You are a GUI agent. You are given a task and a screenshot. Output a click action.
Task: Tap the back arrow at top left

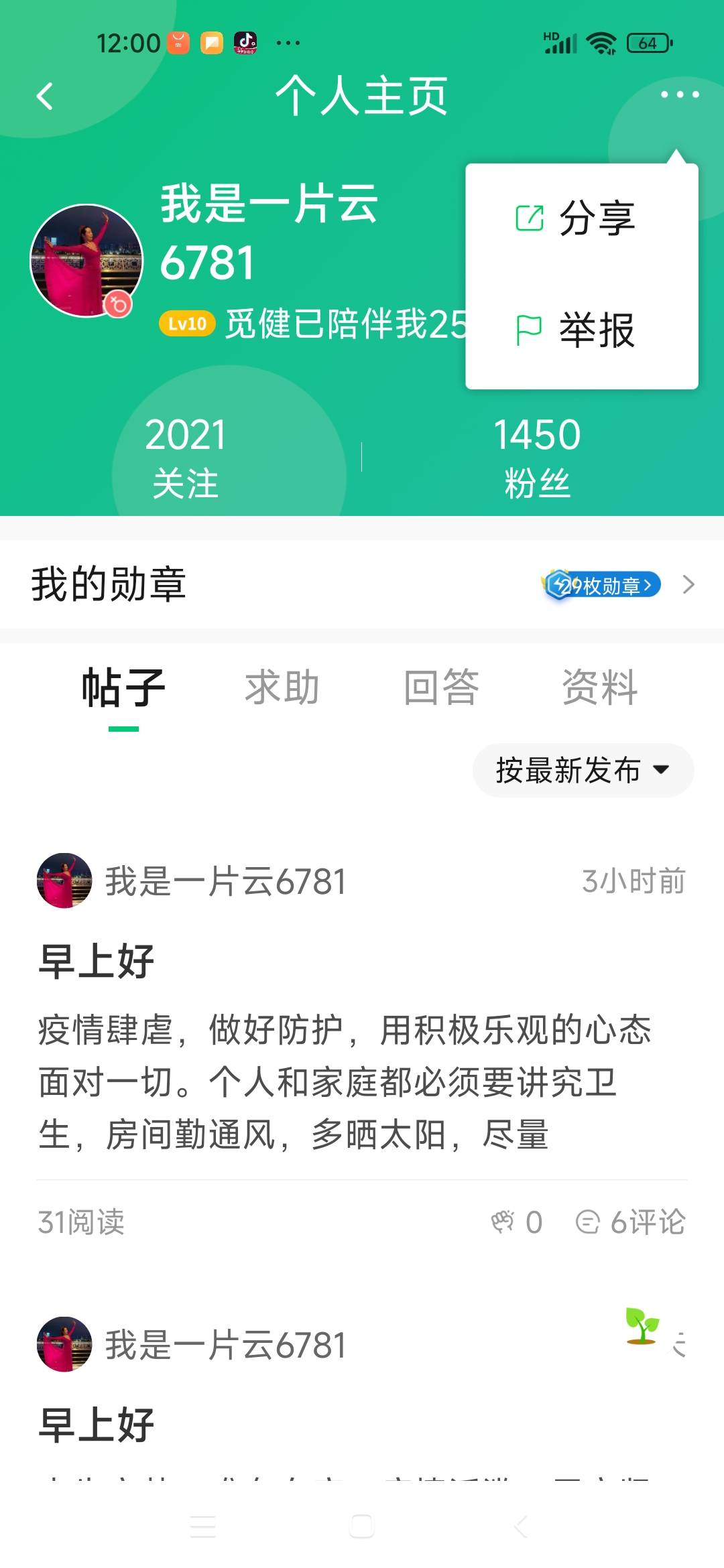coord(45,96)
